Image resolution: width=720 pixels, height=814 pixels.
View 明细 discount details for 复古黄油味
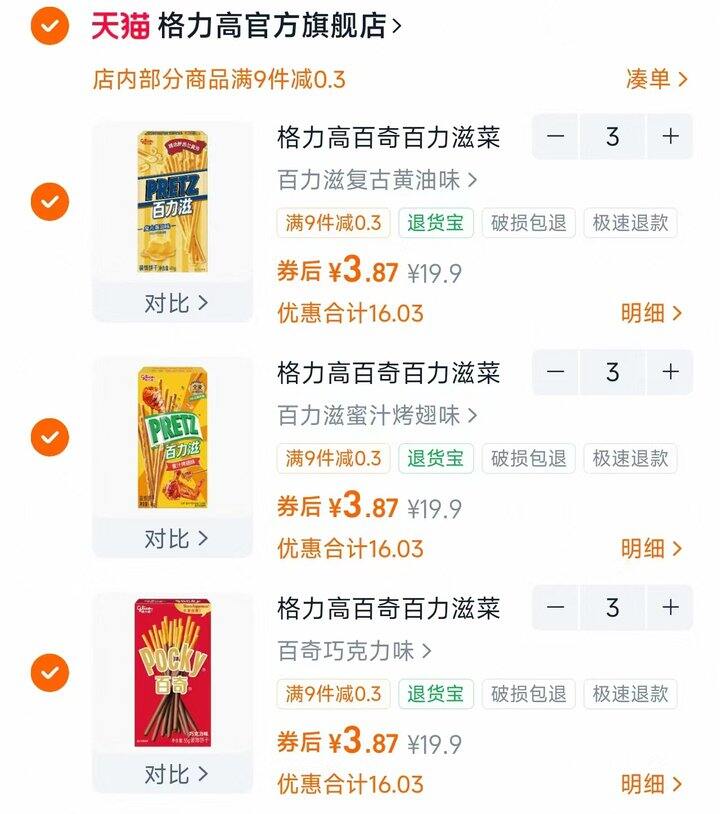[651, 313]
